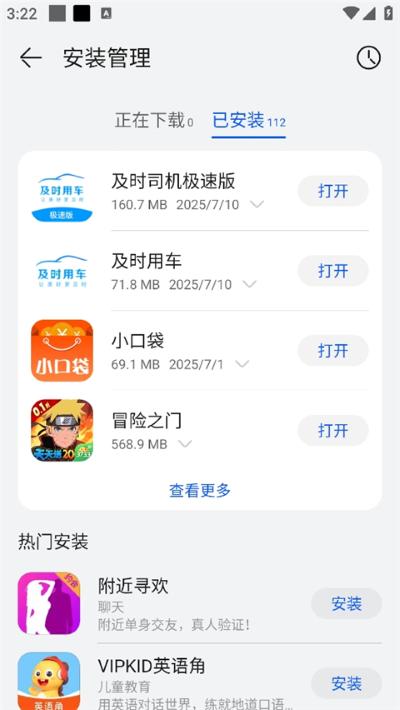Viewport: 400px width, 710px height.
Task: Expand details chevron for 冒险之门
Action: pyautogui.click(x=185, y=444)
